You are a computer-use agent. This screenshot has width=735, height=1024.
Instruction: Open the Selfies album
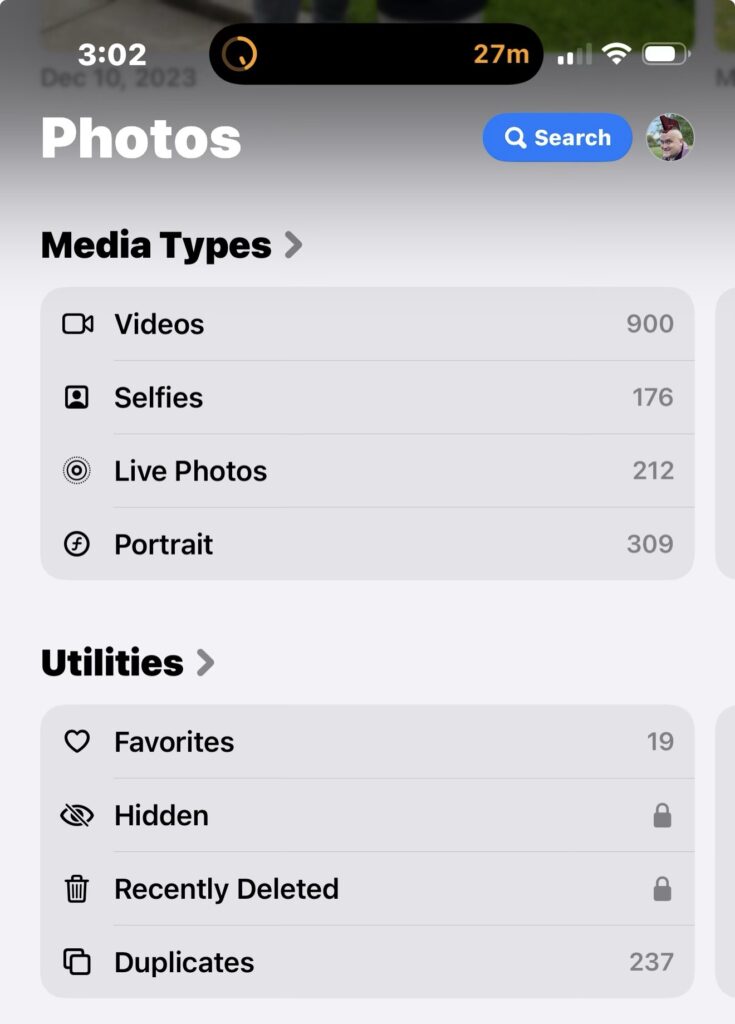pos(367,398)
